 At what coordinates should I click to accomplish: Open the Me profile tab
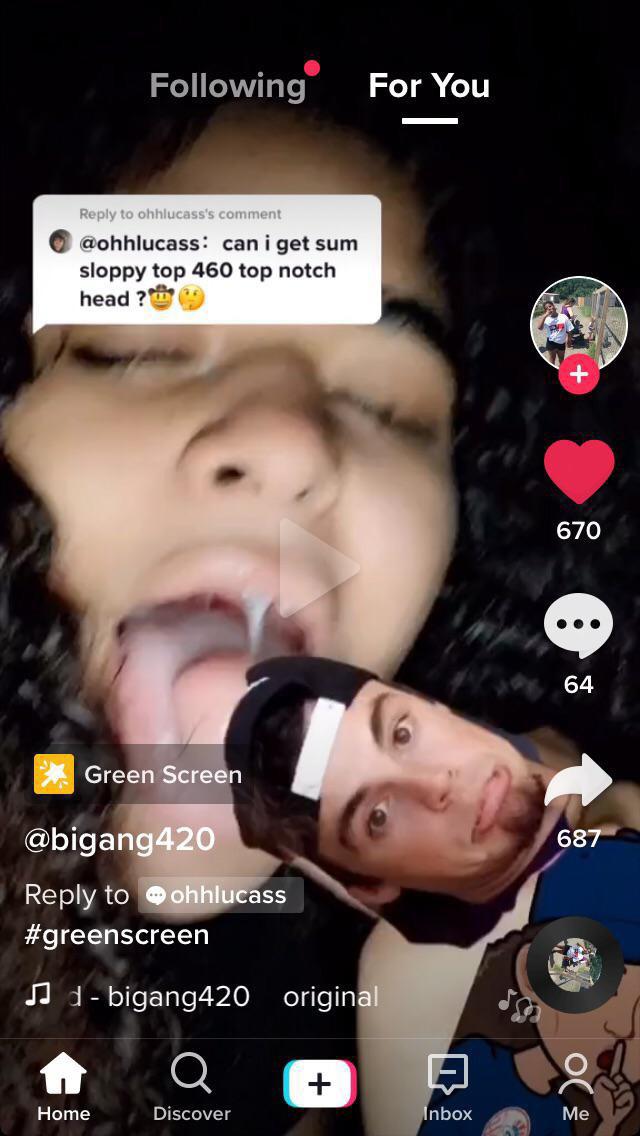(x=575, y=1087)
